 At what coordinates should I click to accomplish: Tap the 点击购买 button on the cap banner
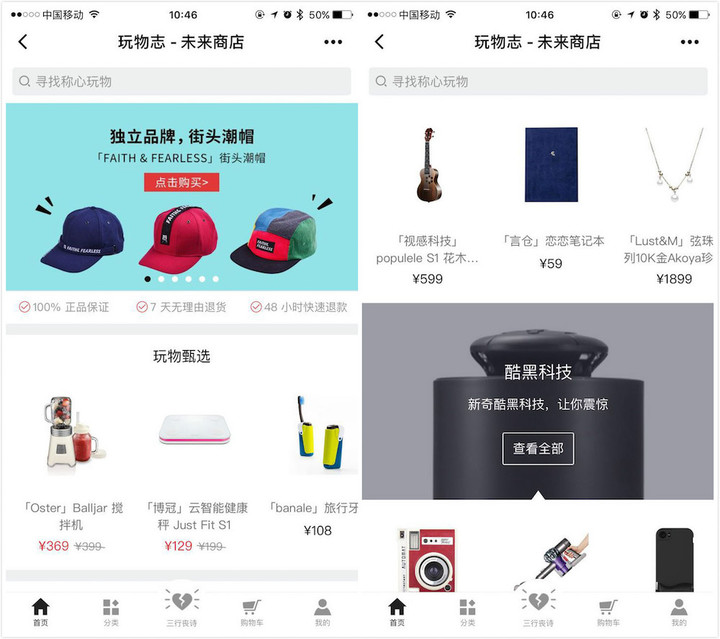click(x=181, y=182)
